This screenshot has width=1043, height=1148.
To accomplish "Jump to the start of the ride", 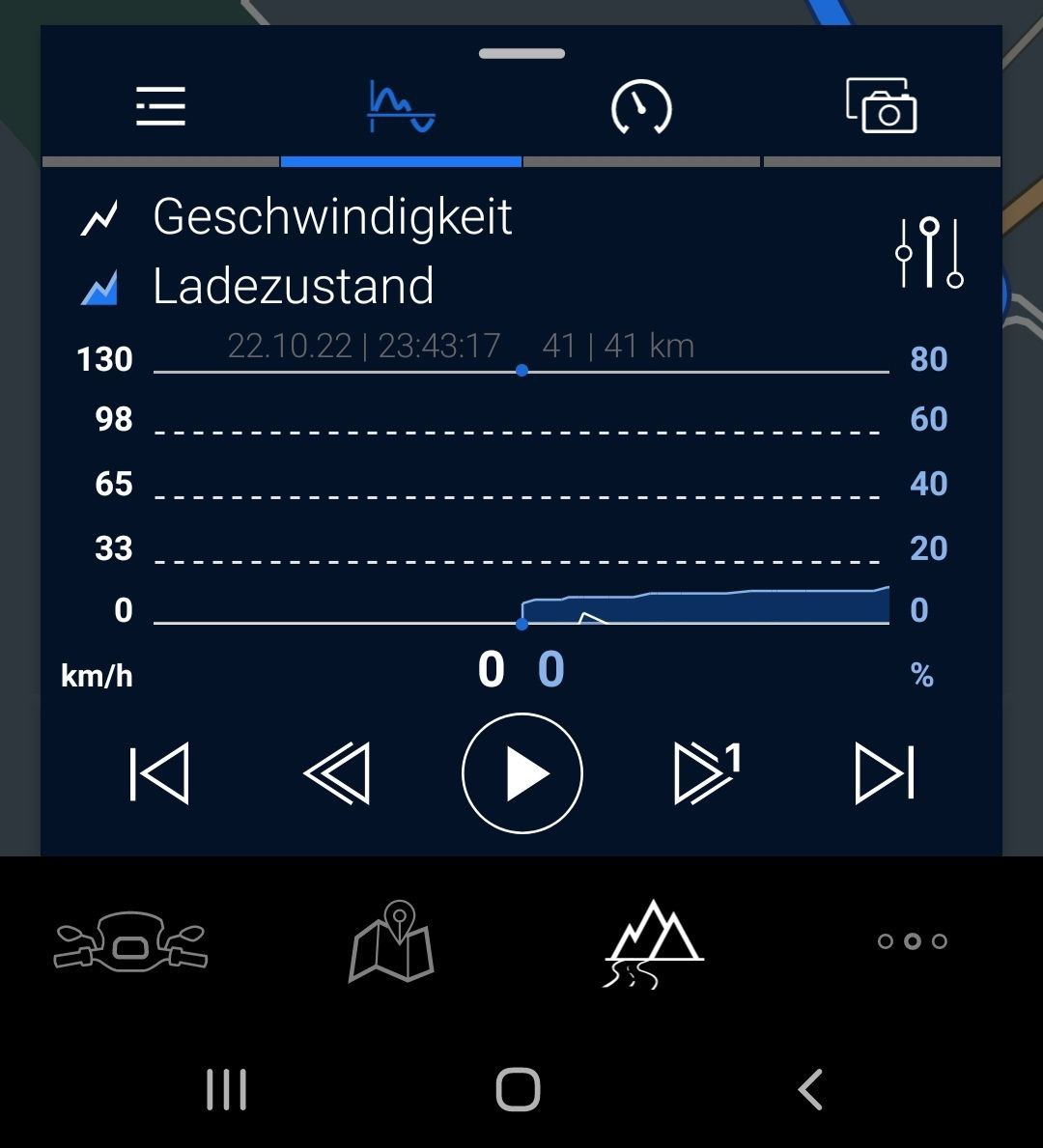I will point(159,773).
